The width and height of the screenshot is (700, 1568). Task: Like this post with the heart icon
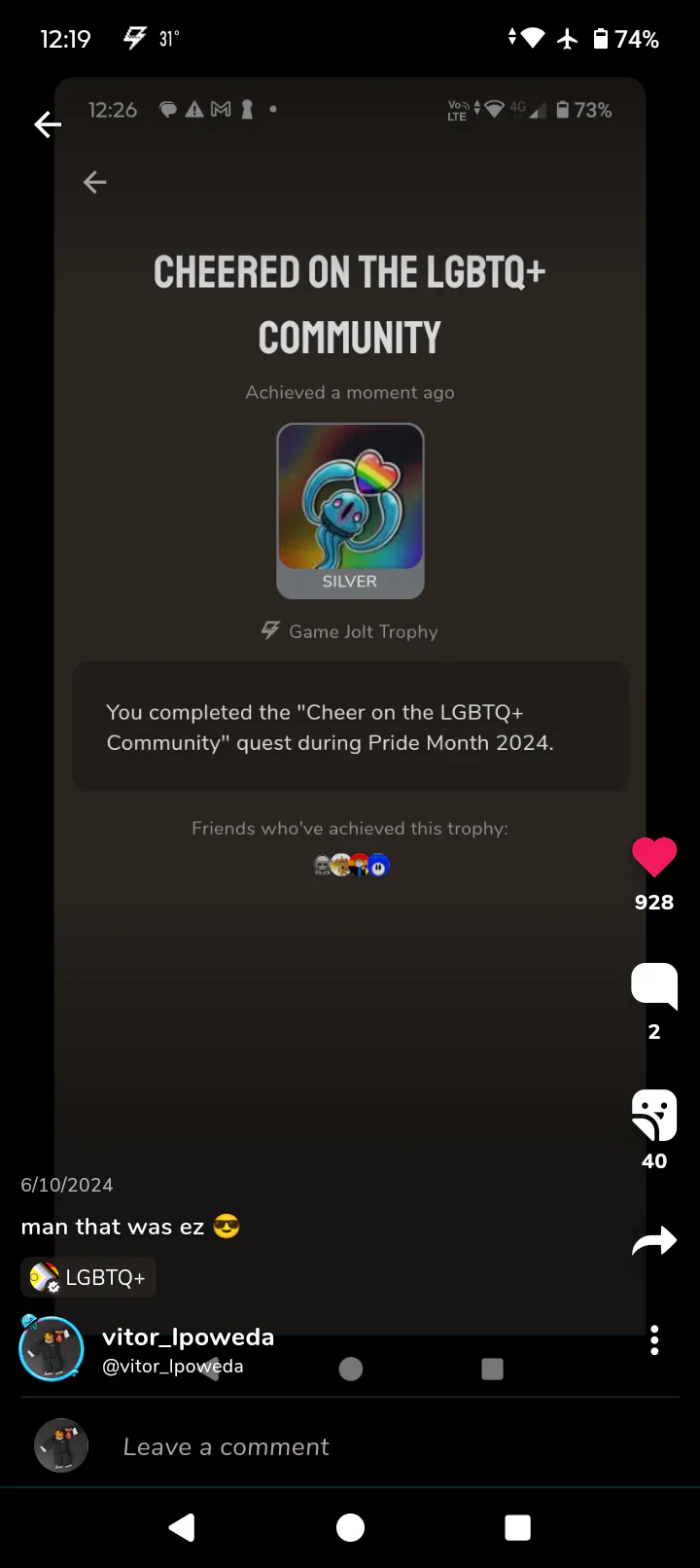(x=653, y=858)
